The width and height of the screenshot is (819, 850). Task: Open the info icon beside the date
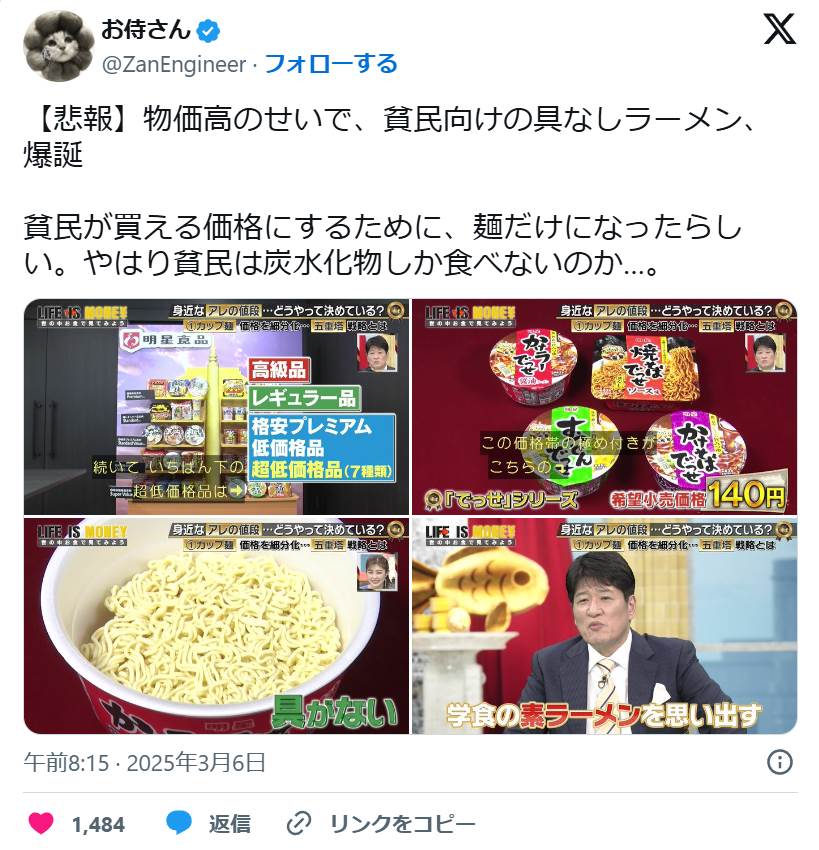coord(779,763)
